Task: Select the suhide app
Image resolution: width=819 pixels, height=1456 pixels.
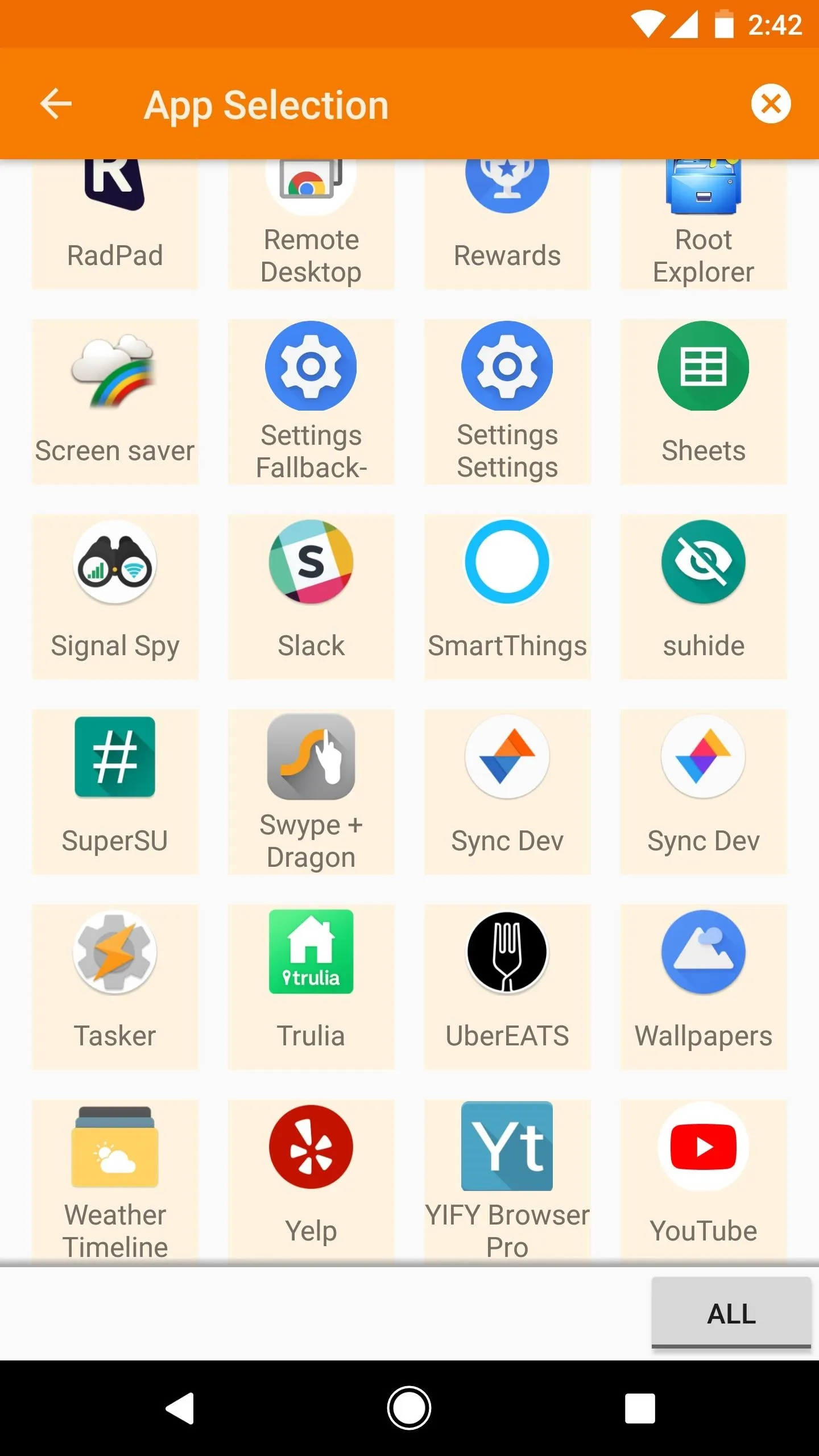Action: [x=704, y=597]
